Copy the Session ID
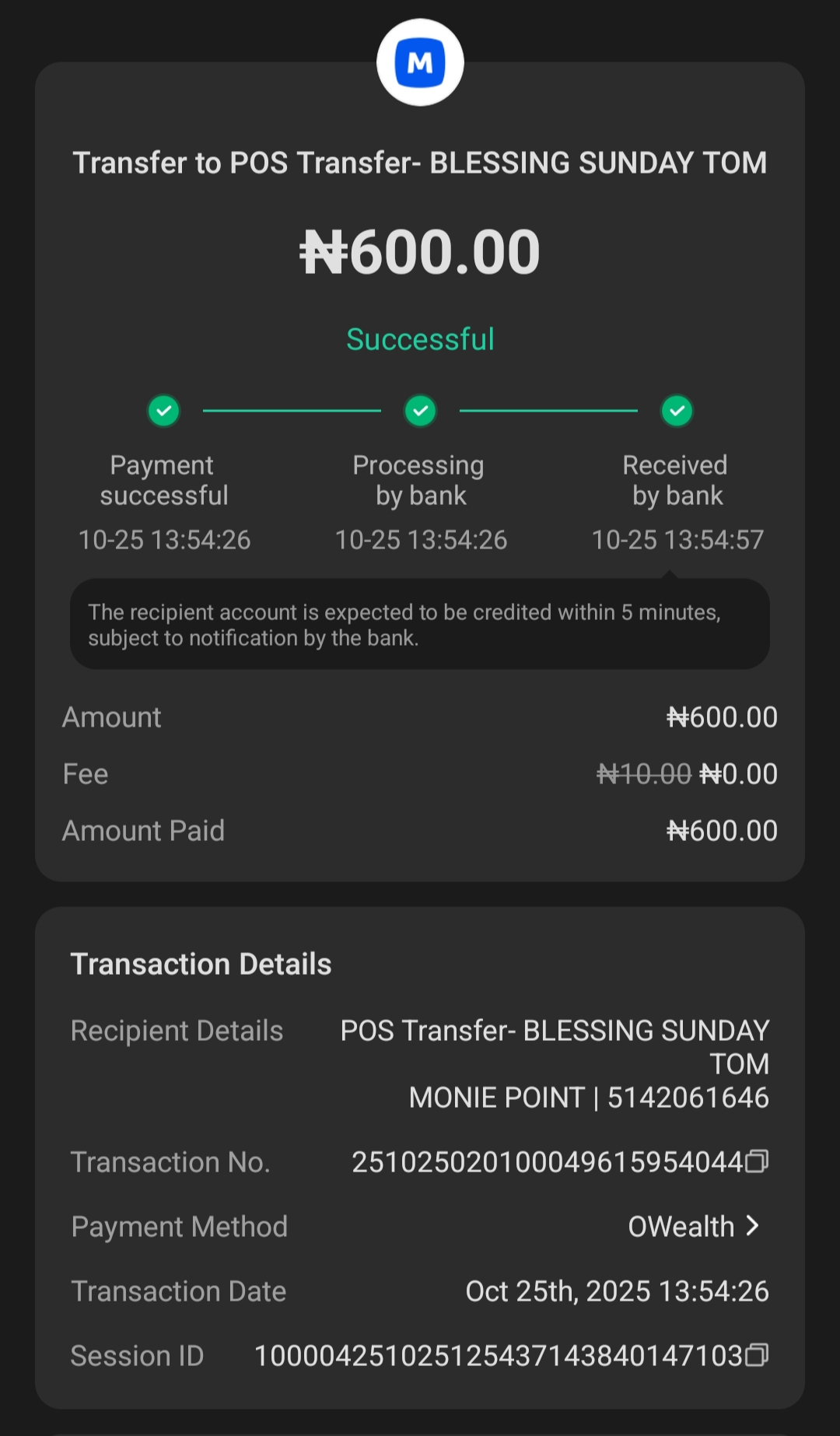Image resolution: width=840 pixels, height=1436 pixels. pos(757,1355)
